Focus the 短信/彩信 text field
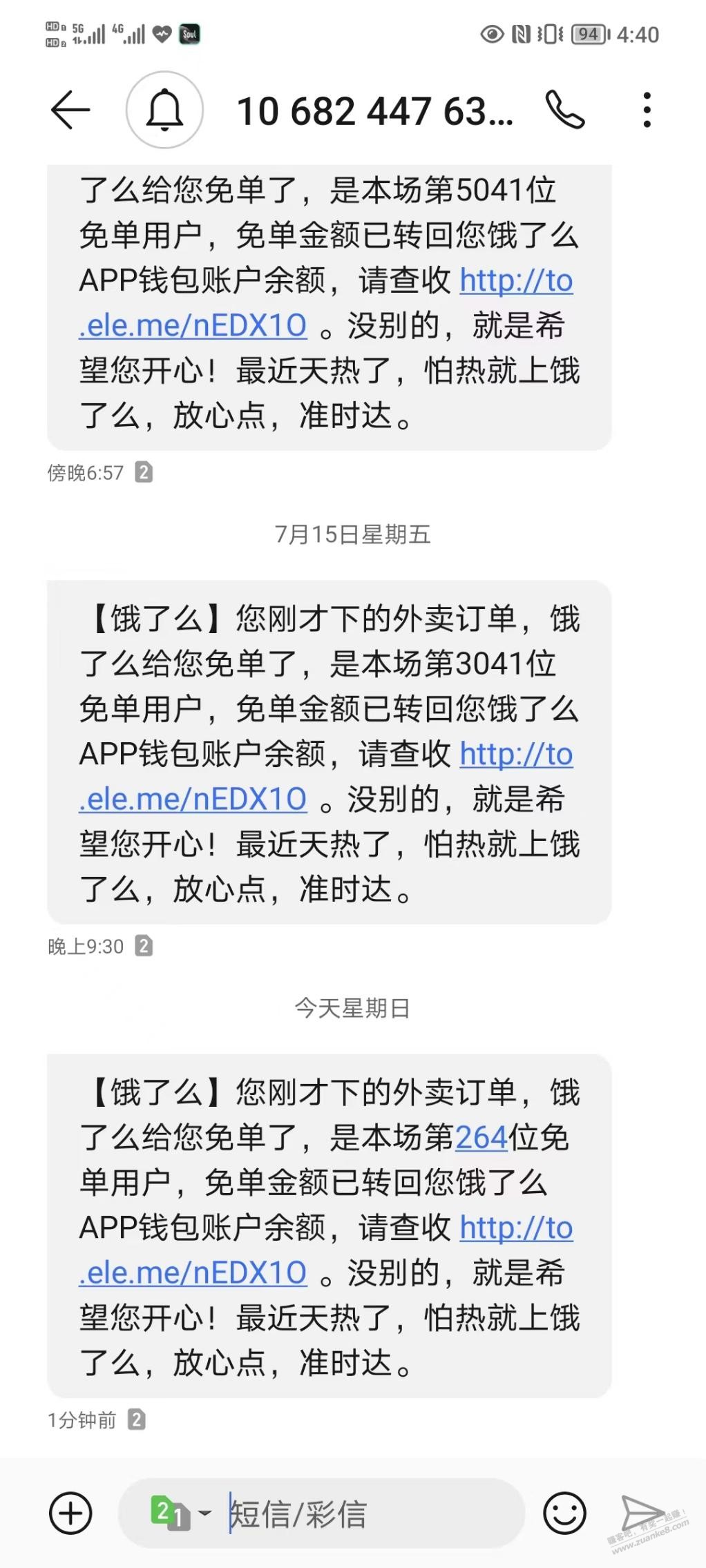 pyautogui.click(x=366, y=1513)
